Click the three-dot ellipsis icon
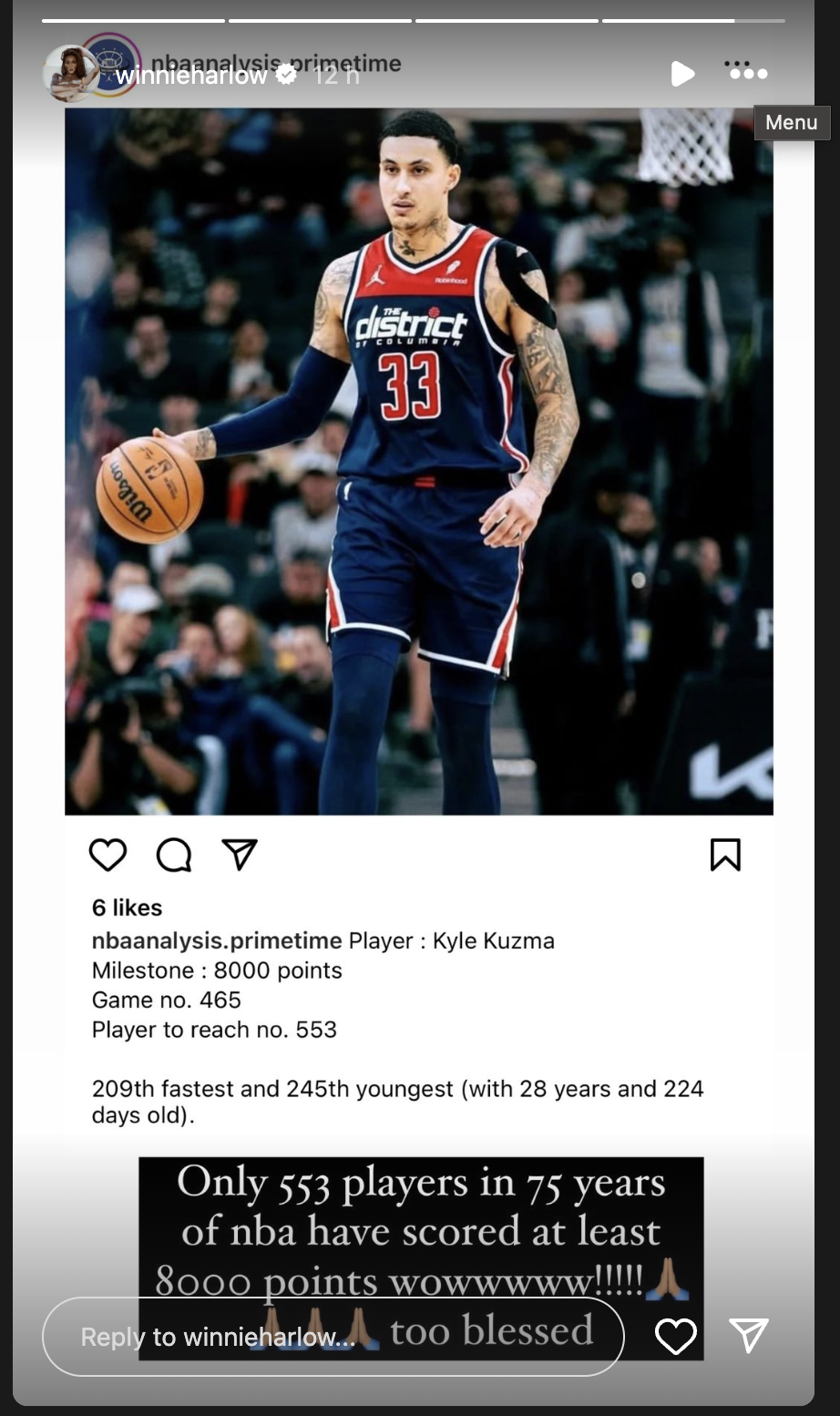Image resolution: width=840 pixels, height=1416 pixels. coord(746,74)
